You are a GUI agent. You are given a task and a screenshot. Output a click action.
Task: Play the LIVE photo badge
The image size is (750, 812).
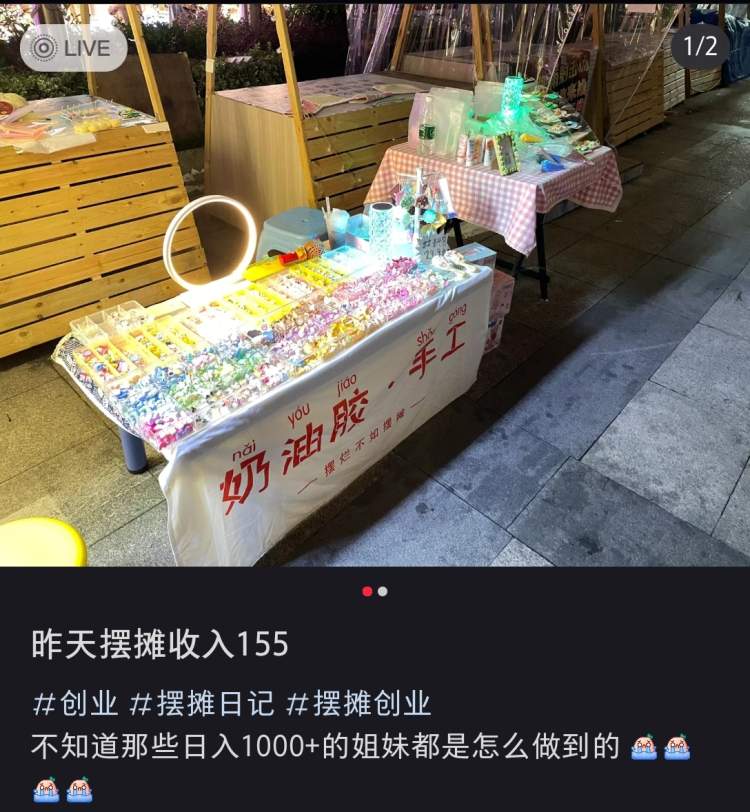pos(73,47)
